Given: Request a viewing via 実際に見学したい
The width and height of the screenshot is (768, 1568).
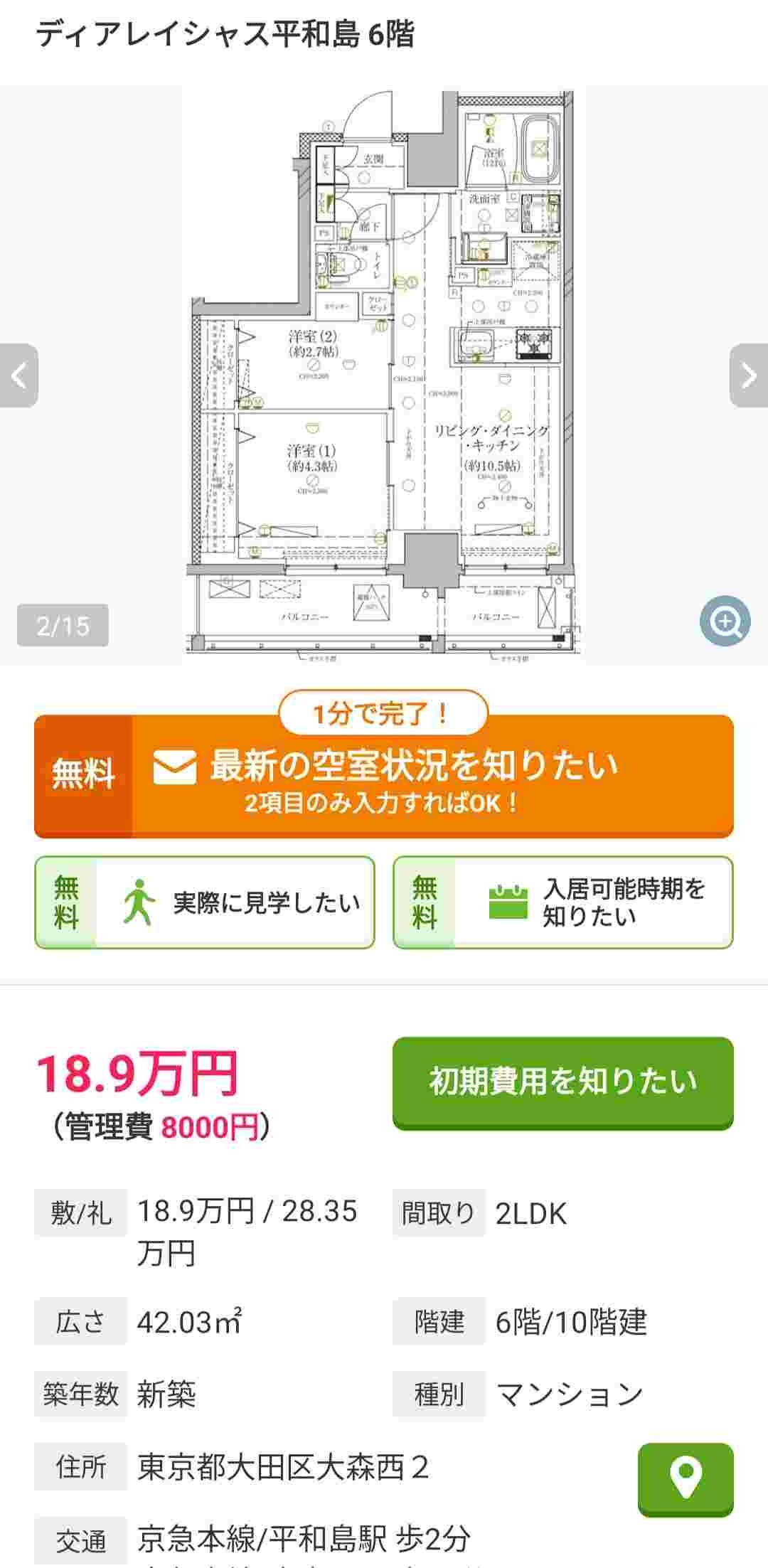Looking at the screenshot, I should click(x=205, y=902).
